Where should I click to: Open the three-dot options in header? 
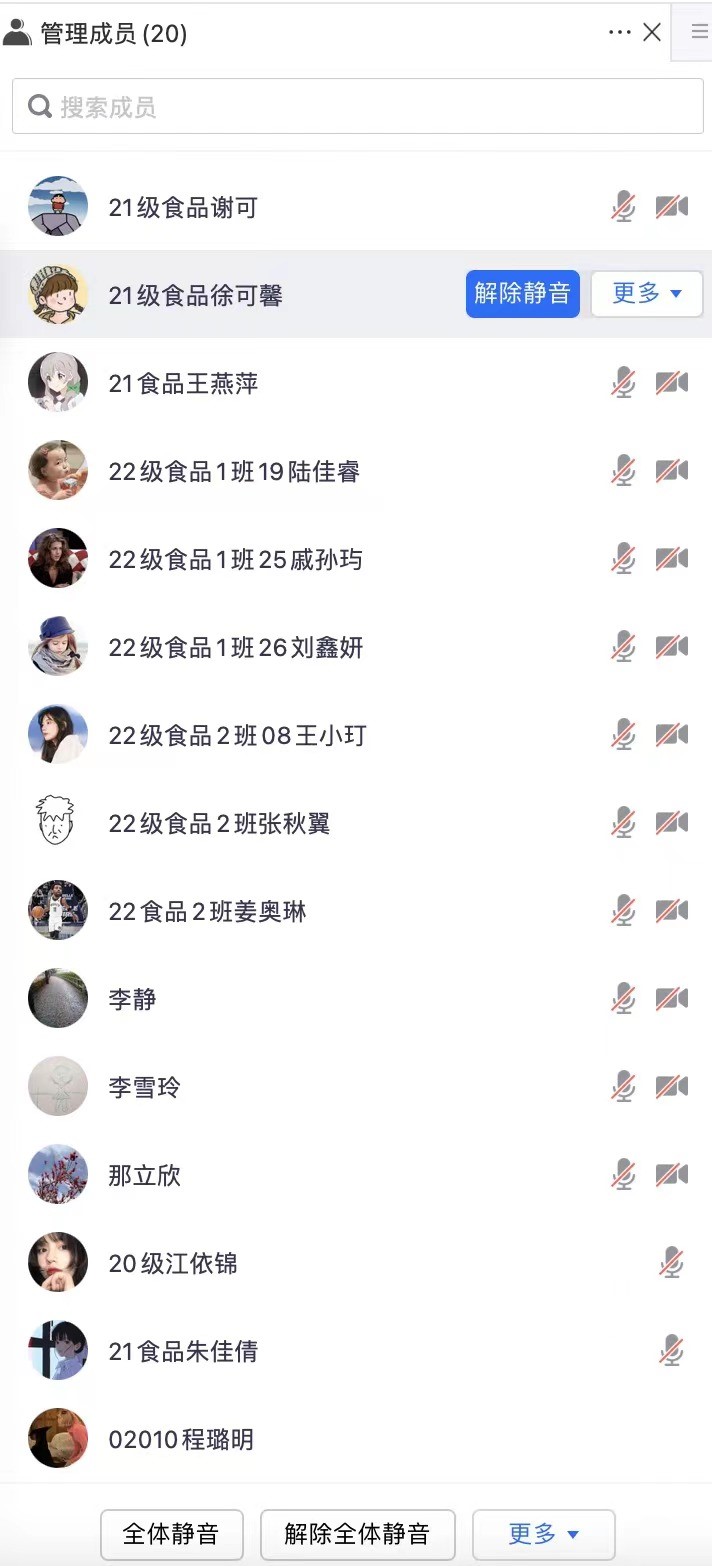pos(619,33)
